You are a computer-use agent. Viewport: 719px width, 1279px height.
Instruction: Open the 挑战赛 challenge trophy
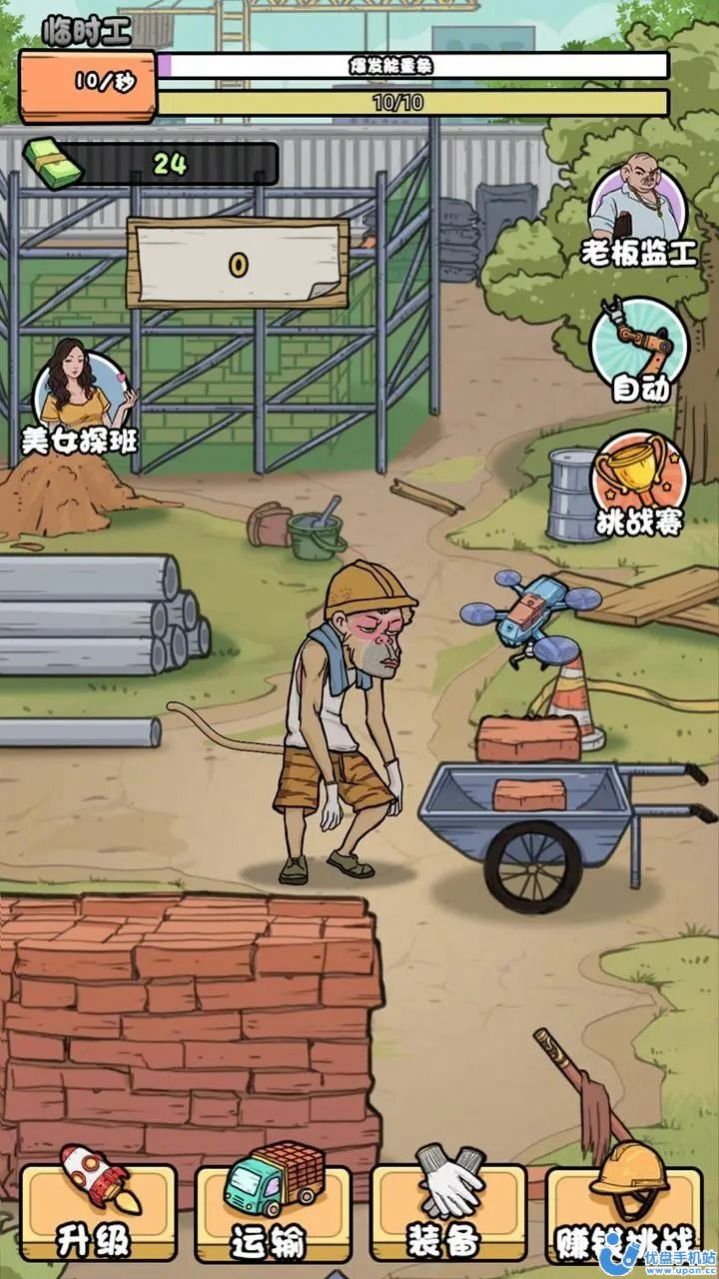pos(641,480)
